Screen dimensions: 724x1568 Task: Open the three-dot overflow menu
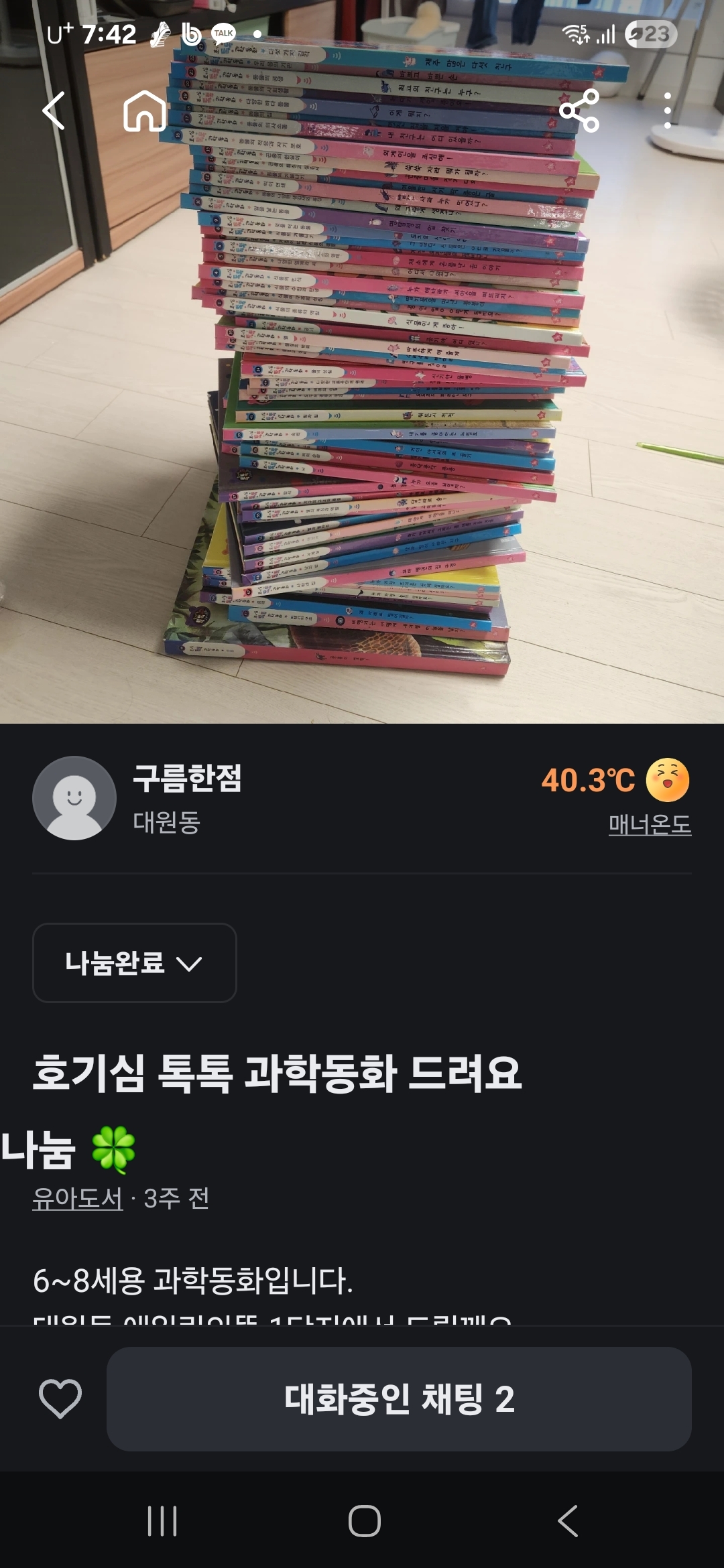pos(668,111)
